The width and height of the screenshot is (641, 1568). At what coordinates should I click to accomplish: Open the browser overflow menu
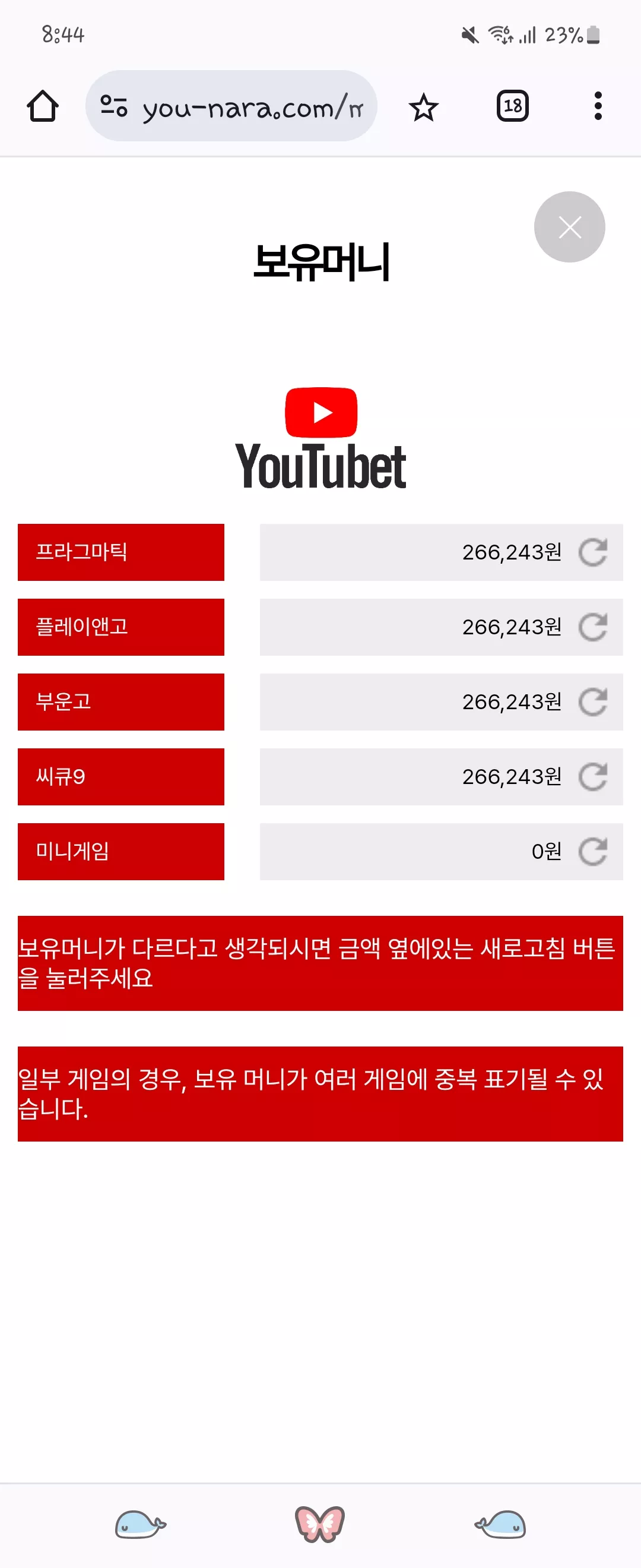[x=598, y=106]
